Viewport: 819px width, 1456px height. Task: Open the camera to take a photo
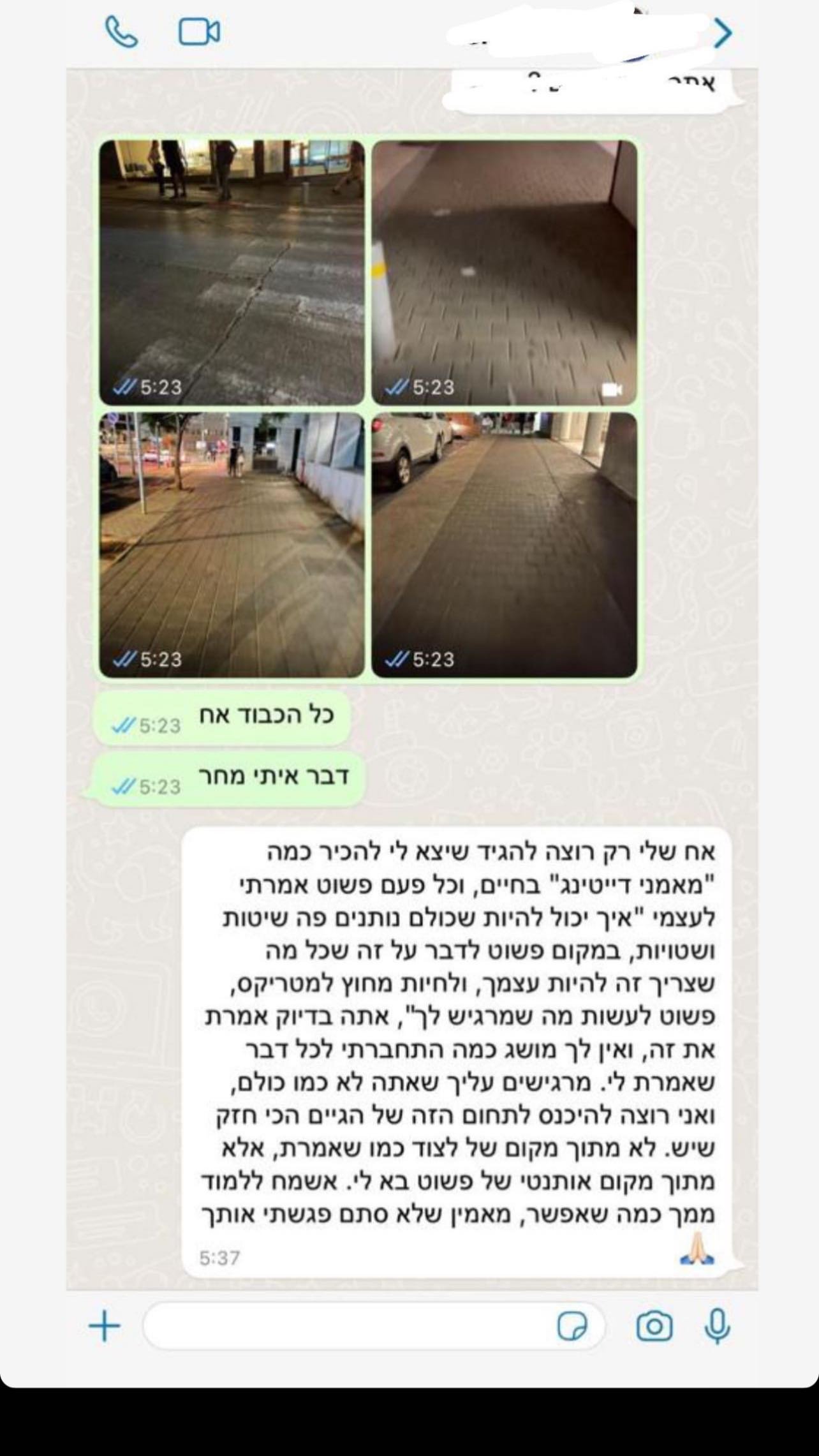coord(654,1326)
